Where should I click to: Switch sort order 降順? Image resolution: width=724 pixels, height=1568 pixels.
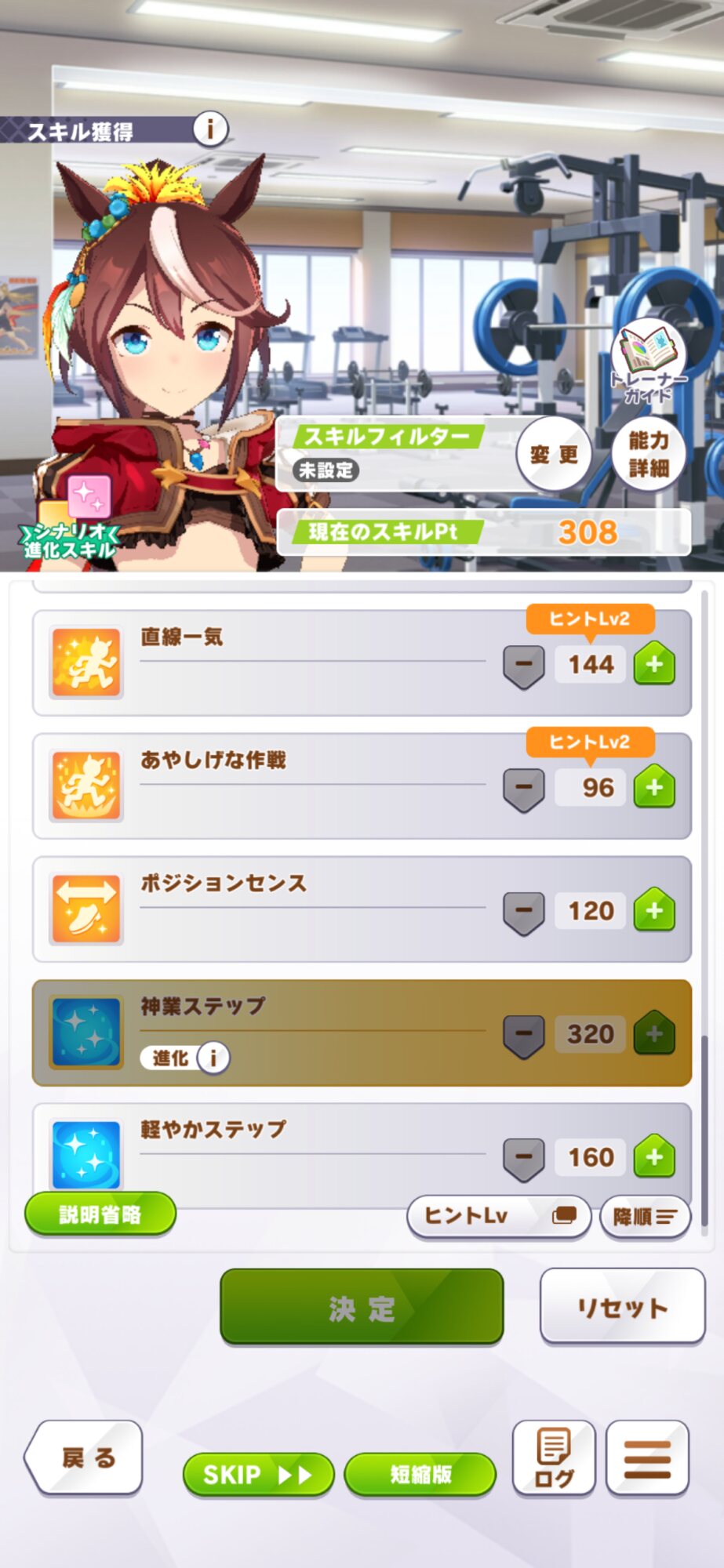tap(645, 1217)
